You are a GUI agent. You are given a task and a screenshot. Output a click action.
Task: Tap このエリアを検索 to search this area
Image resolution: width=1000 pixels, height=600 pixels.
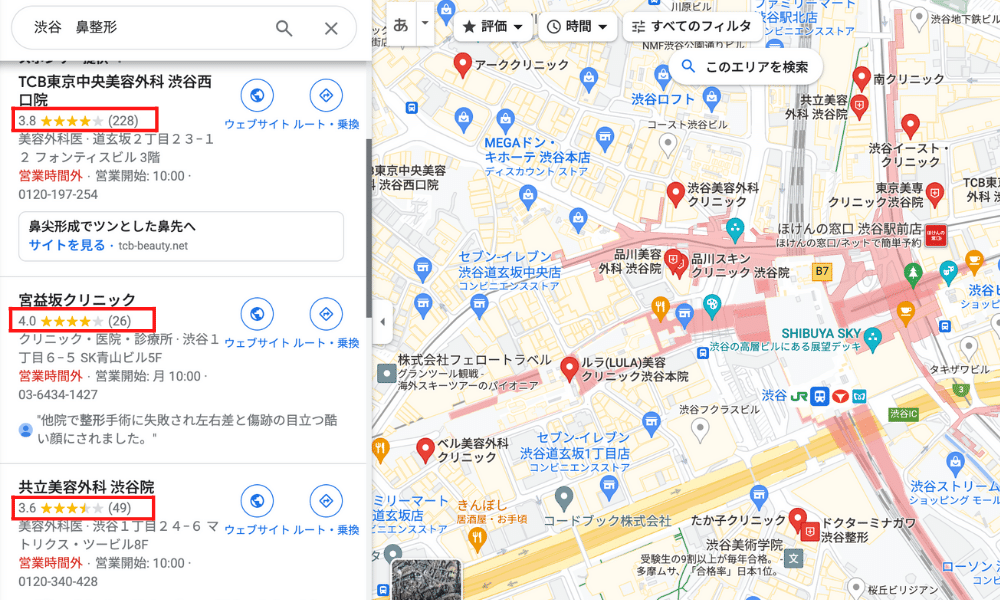745,67
